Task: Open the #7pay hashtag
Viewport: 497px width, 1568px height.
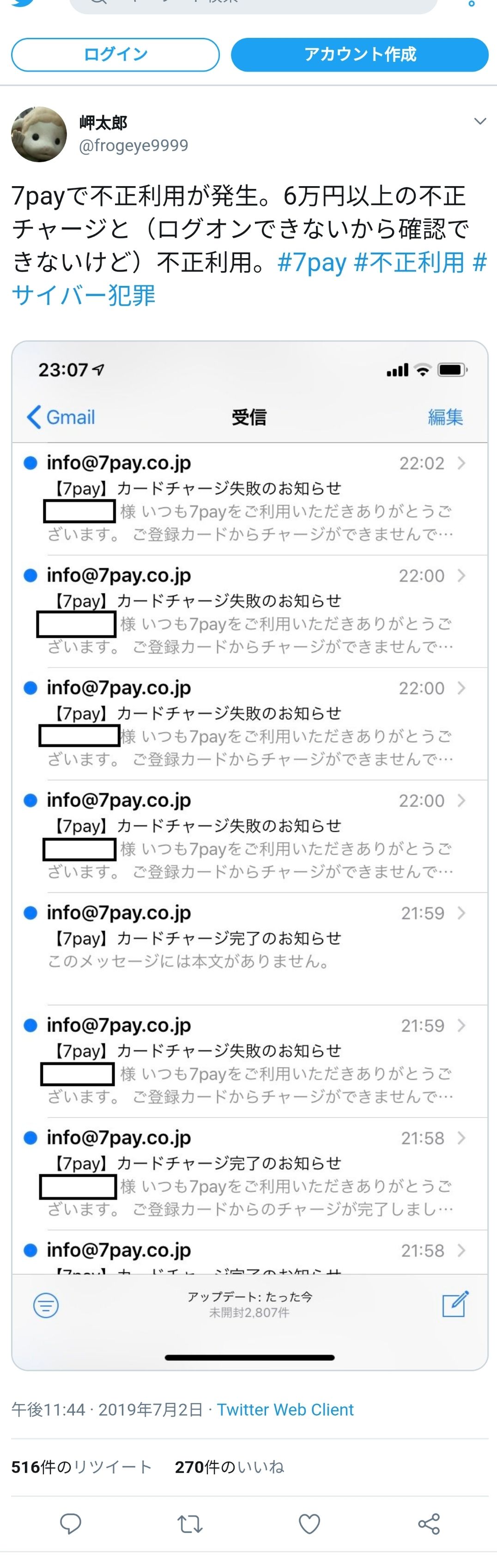Action: [x=312, y=263]
